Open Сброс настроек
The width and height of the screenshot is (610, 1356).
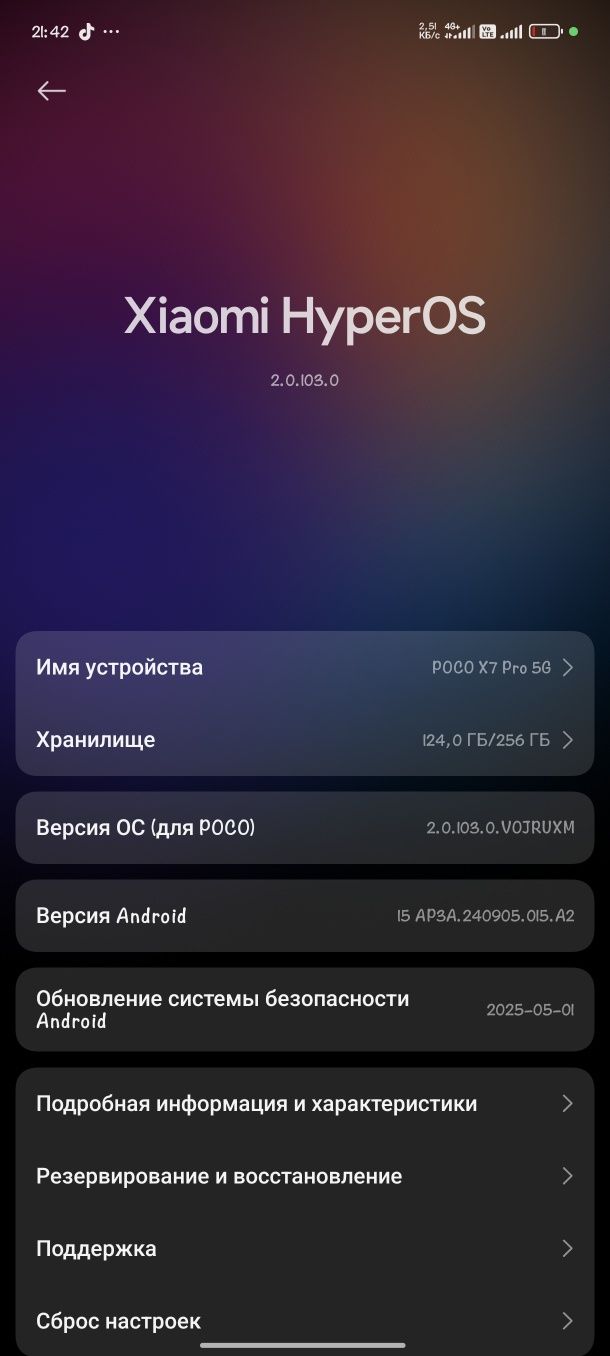click(305, 1320)
